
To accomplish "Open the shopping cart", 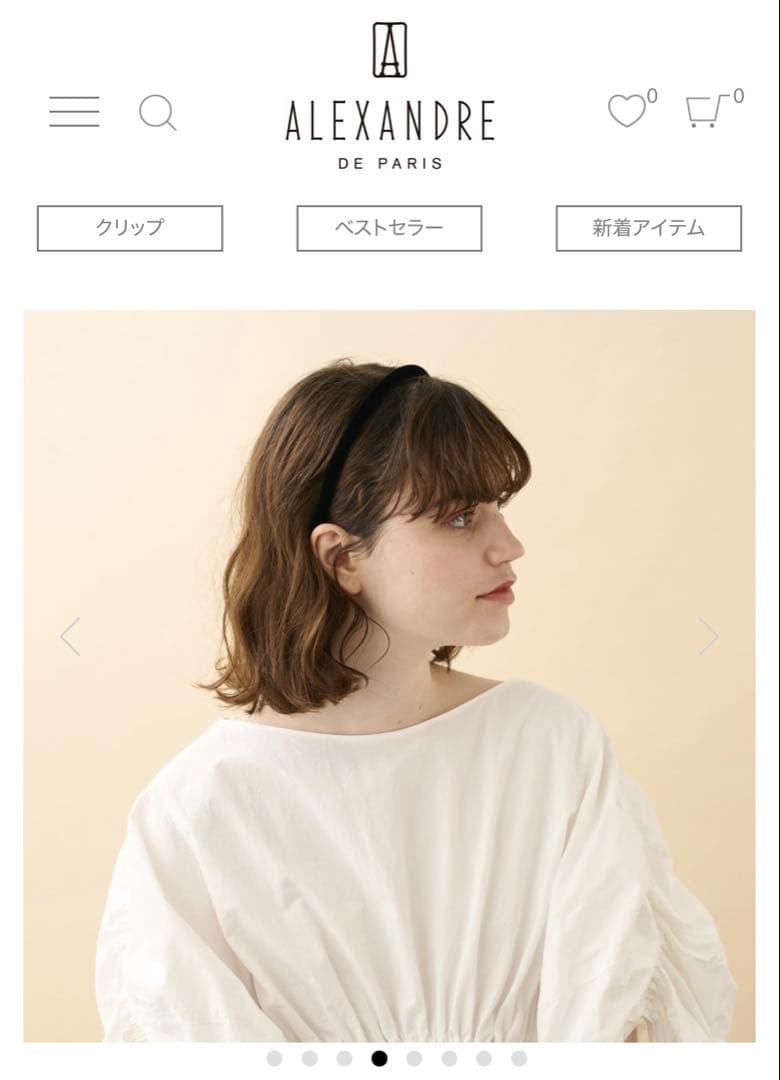I will pos(706,110).
